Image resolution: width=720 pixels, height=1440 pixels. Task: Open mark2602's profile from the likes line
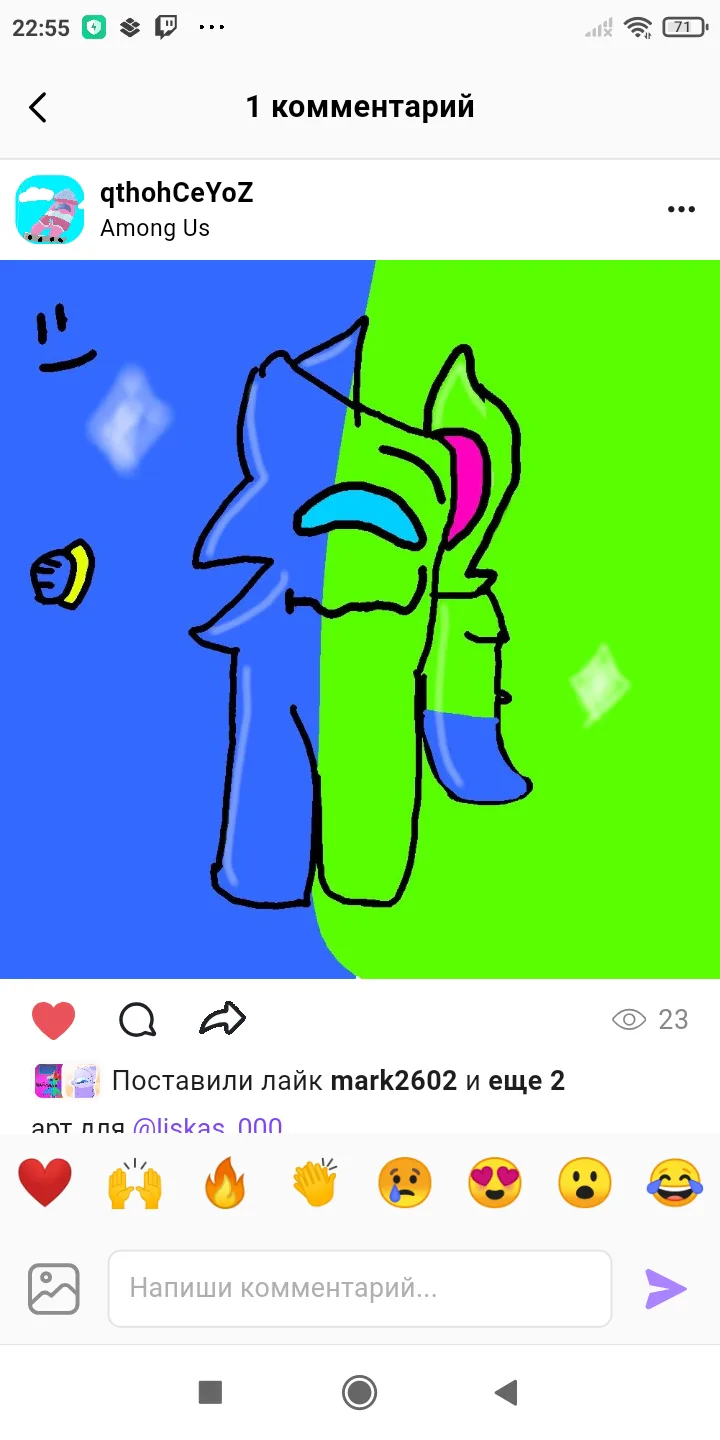click(394, 1080)
